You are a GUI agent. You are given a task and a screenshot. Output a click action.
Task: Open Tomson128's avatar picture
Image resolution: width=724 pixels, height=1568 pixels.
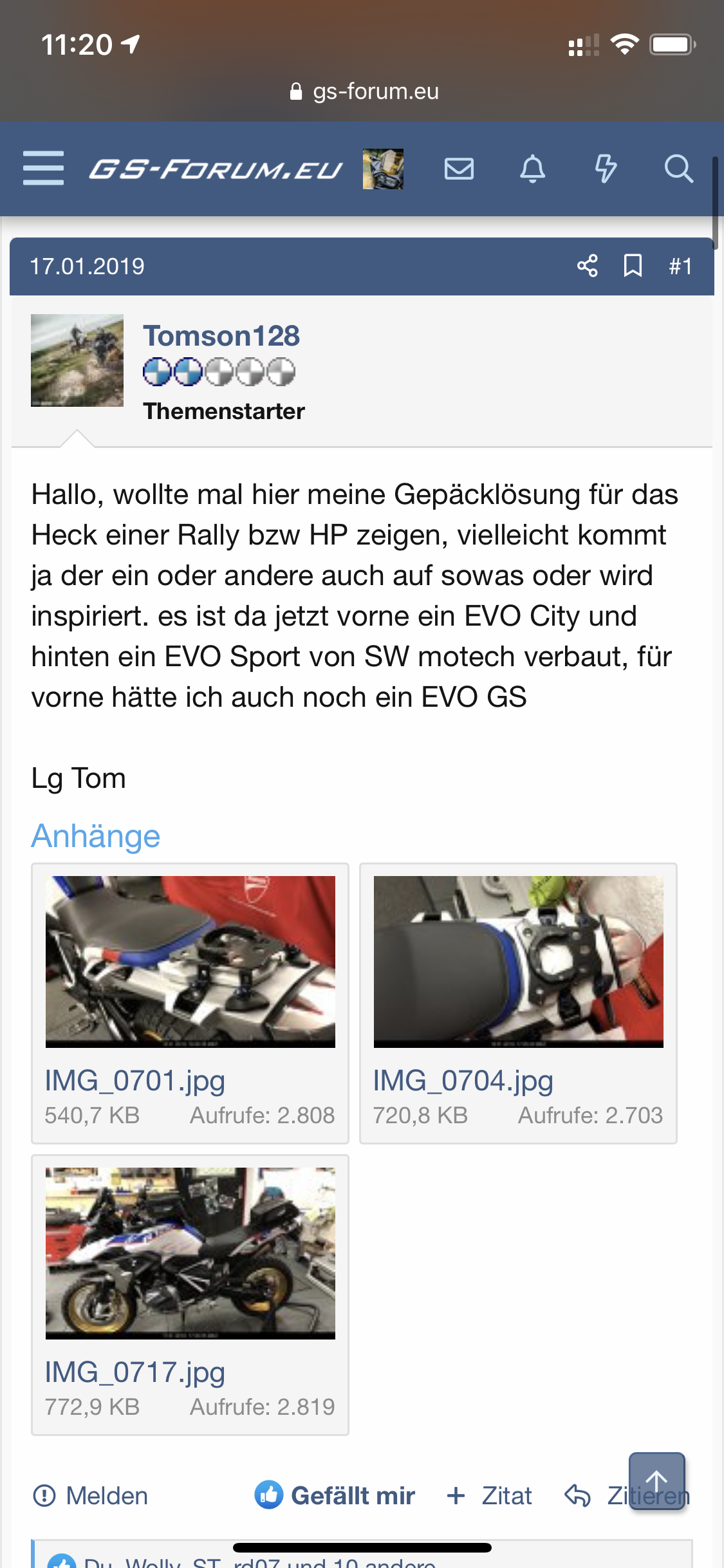[x=77, y=360]
